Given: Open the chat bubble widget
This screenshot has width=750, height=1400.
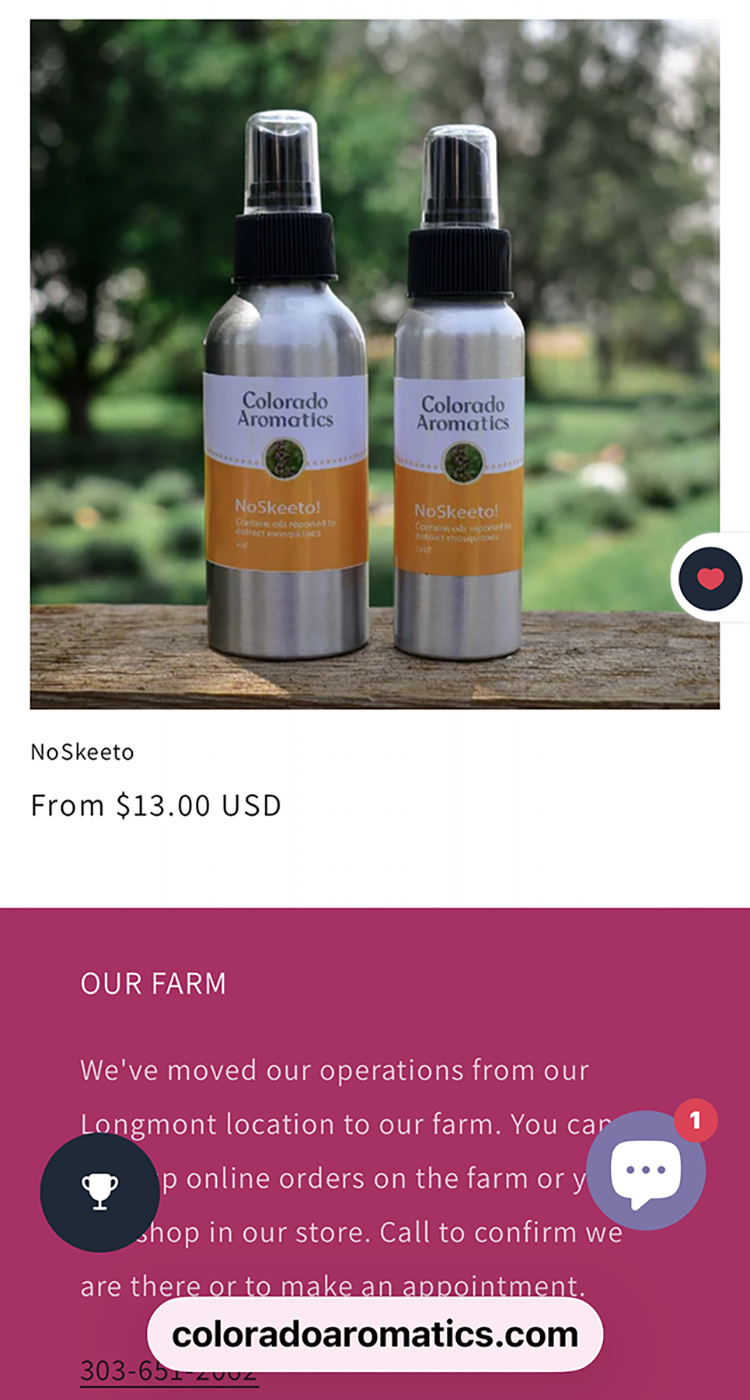Looking at the screenshot, I should tap(646, 1170).
